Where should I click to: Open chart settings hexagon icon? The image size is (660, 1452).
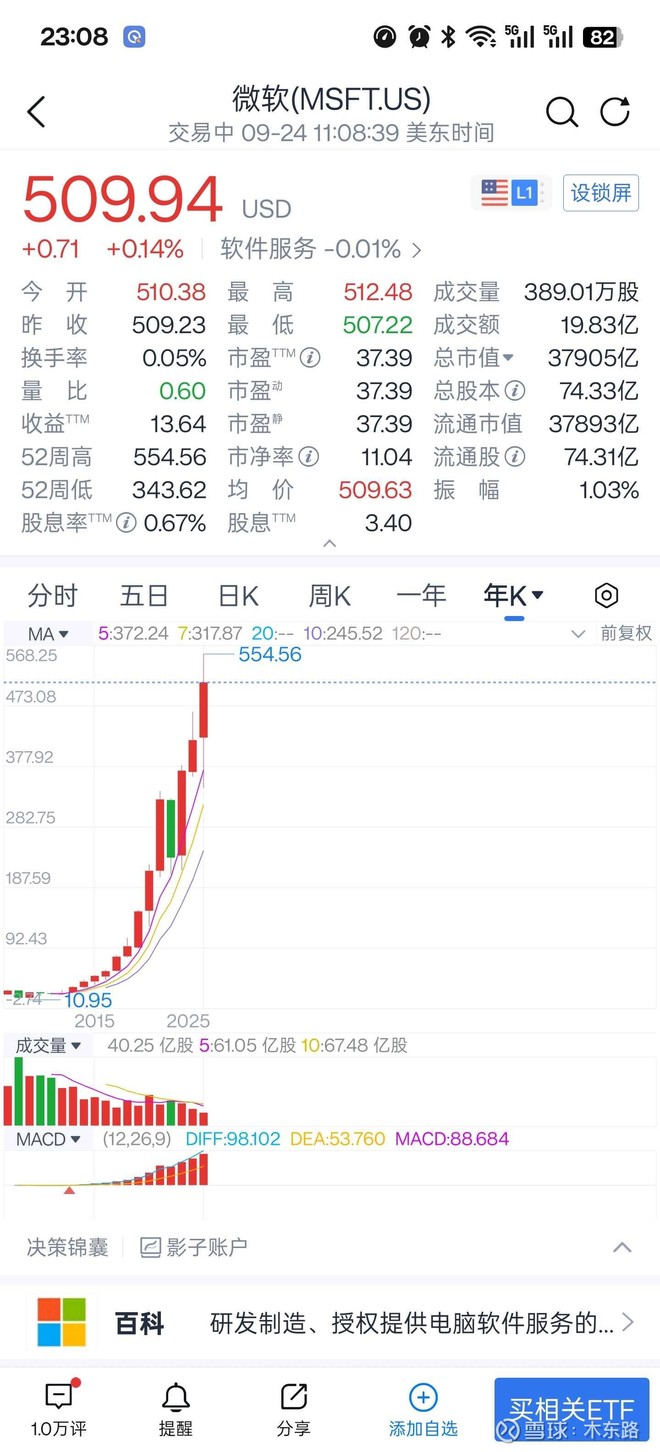click(x=606, y=596)
